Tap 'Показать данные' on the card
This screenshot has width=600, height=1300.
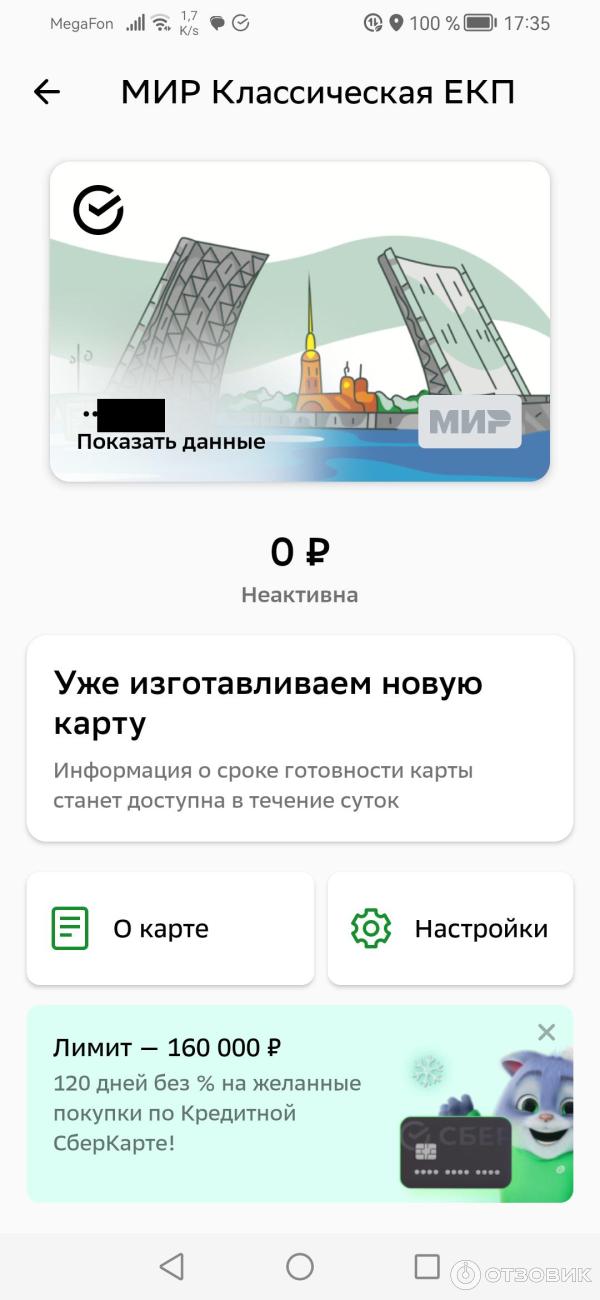[x=171, y=441]
